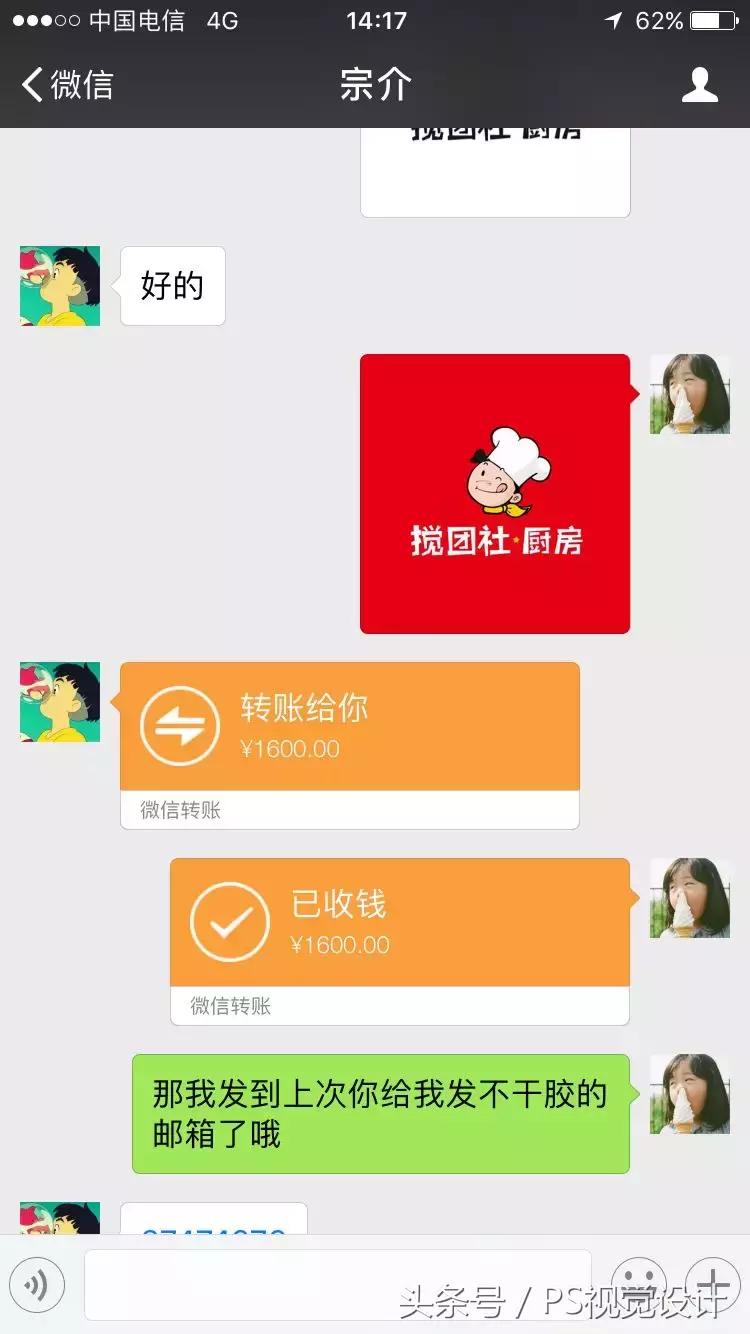Tap the plus icon to open more attachments
The height and width of the screenshot is (1334, 750).
pyautogui.click(x=712, y=1285)
